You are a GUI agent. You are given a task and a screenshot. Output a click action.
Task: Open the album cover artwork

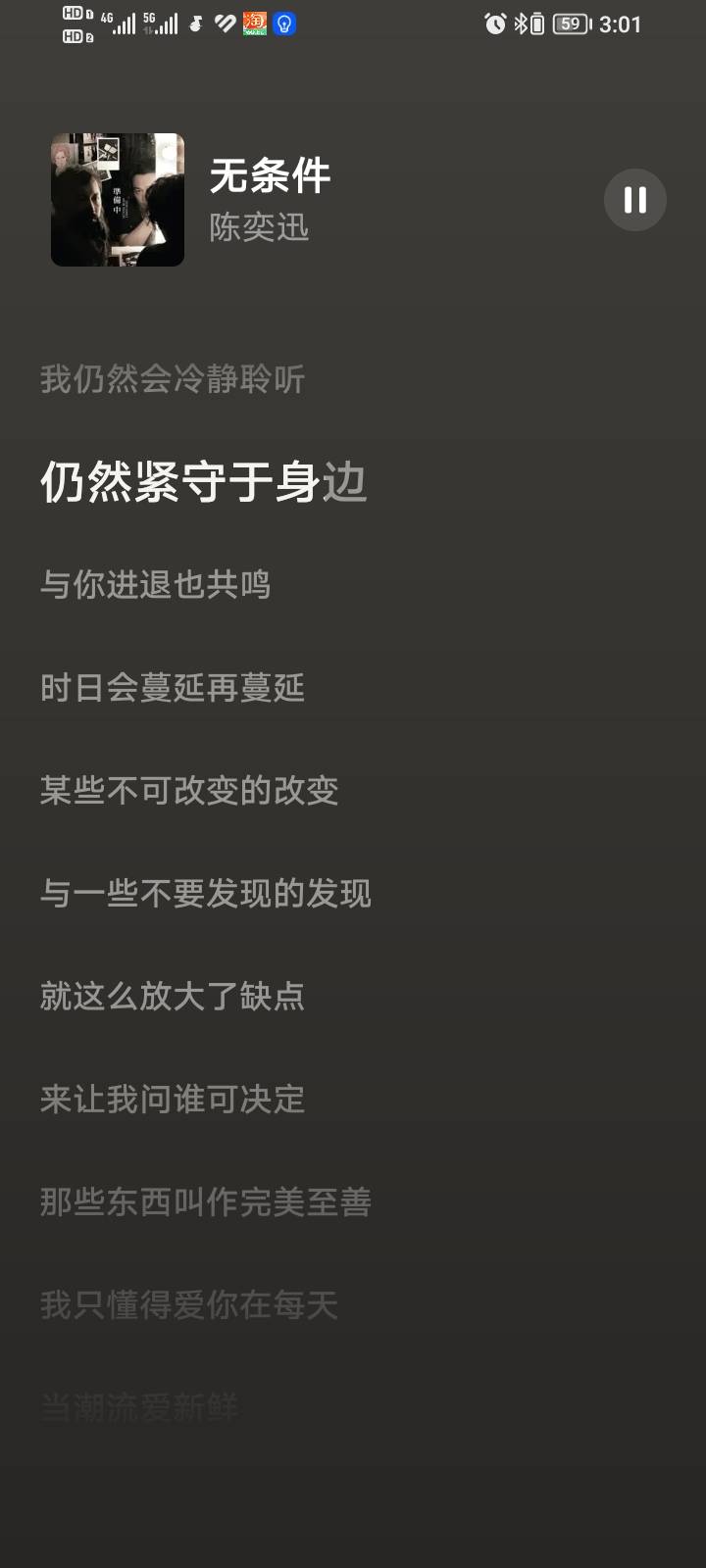[117, 199]
